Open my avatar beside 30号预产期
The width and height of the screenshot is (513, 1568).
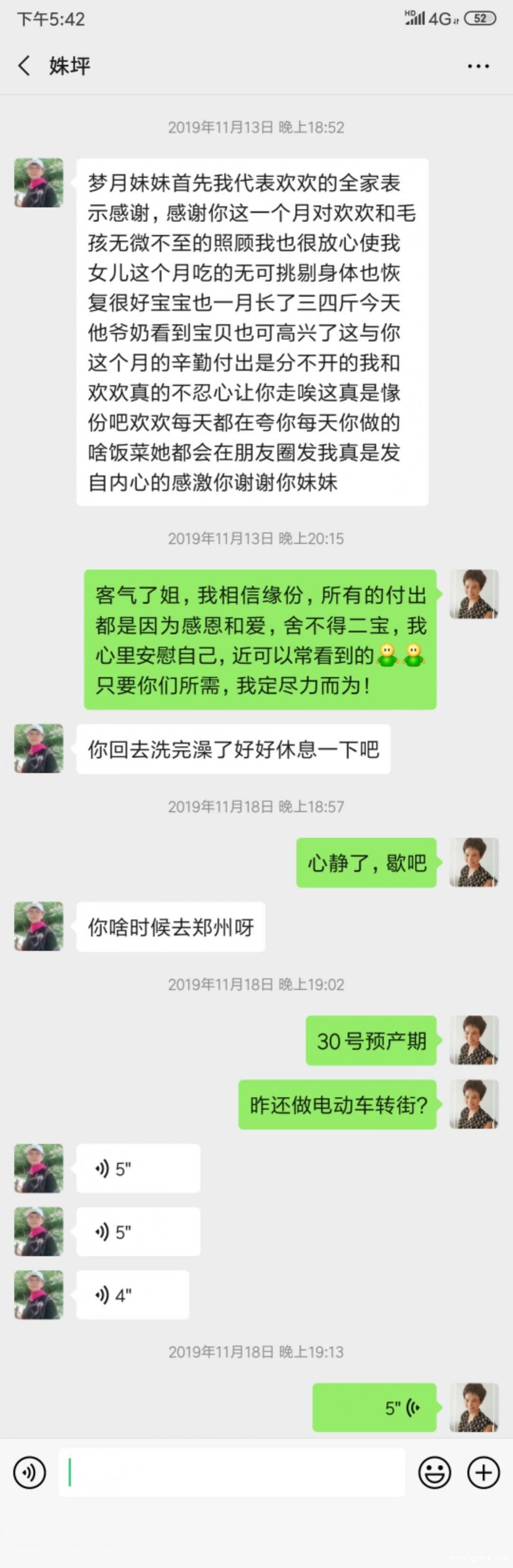pos(474,1040)
